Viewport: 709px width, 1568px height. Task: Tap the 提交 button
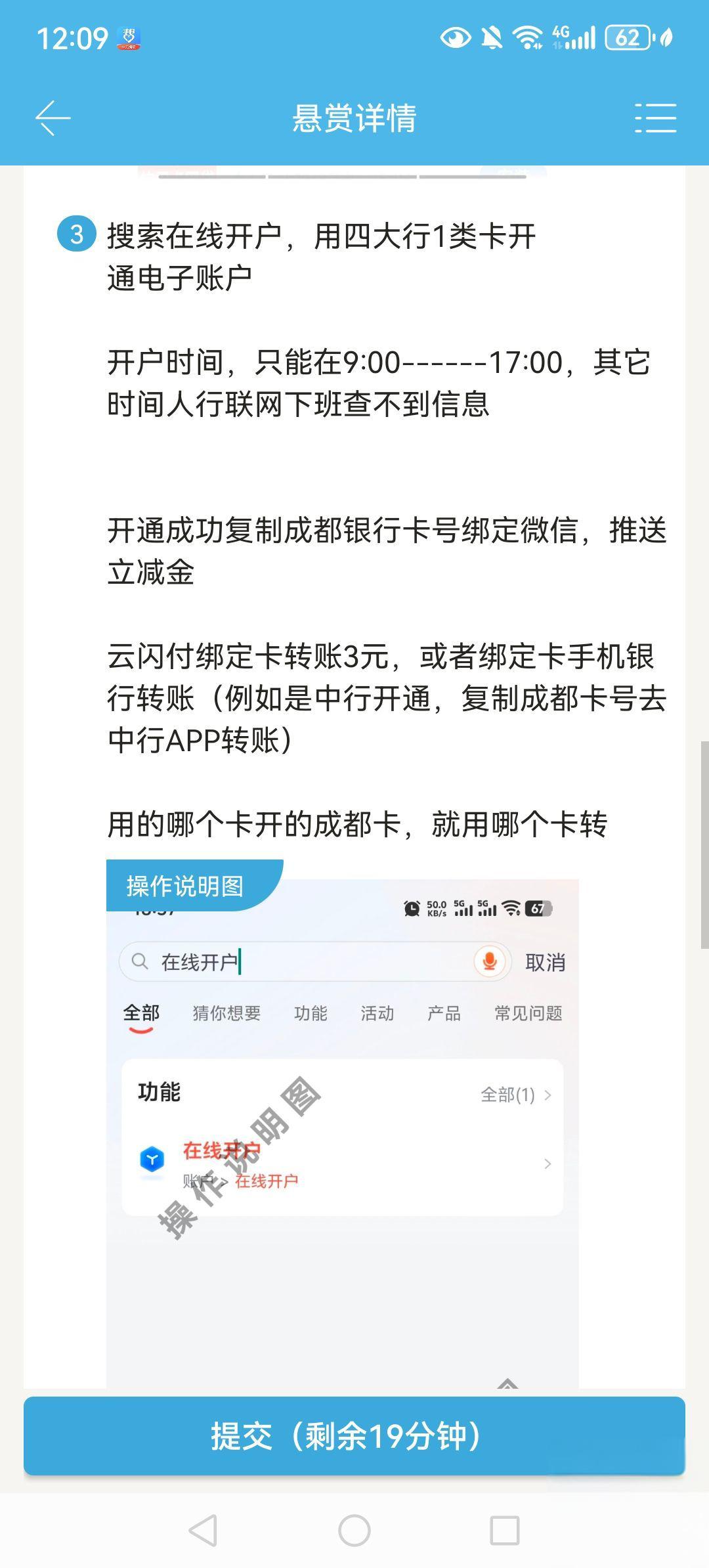coord(354,1435)
